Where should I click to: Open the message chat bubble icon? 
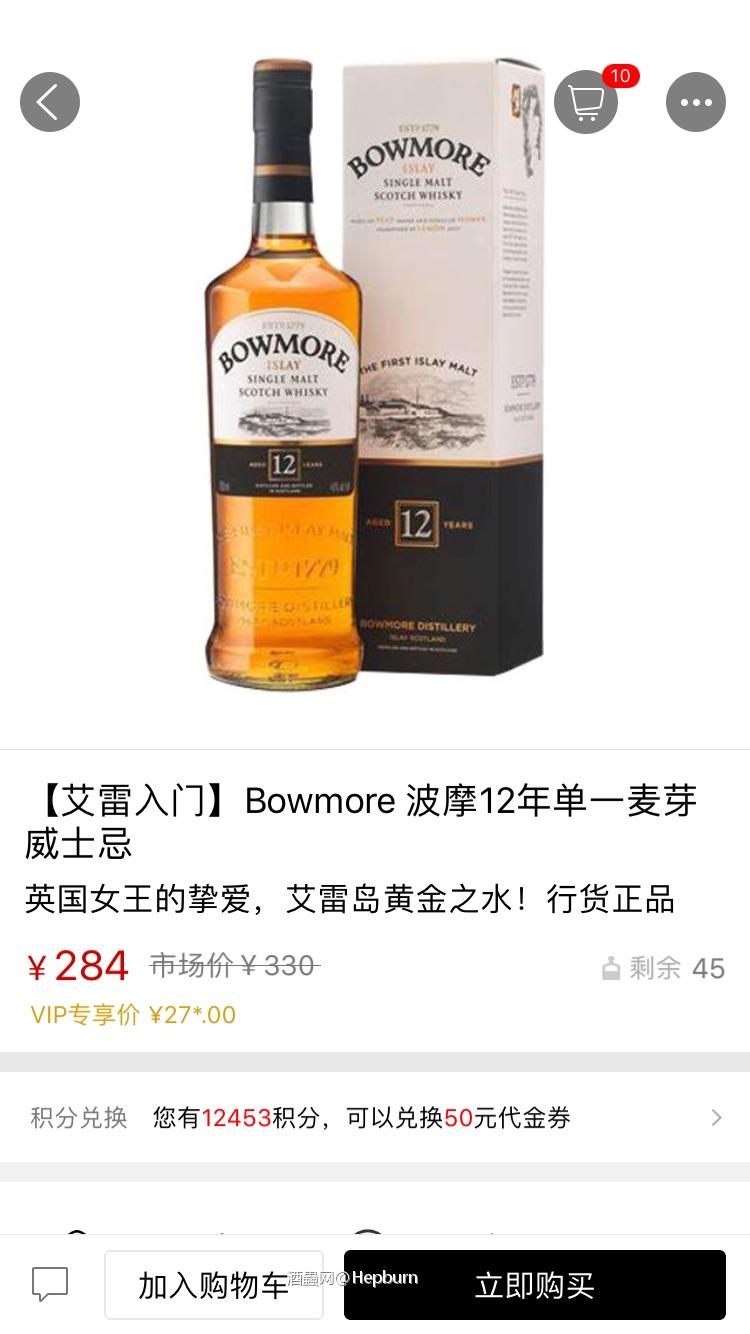point(50,1284)
